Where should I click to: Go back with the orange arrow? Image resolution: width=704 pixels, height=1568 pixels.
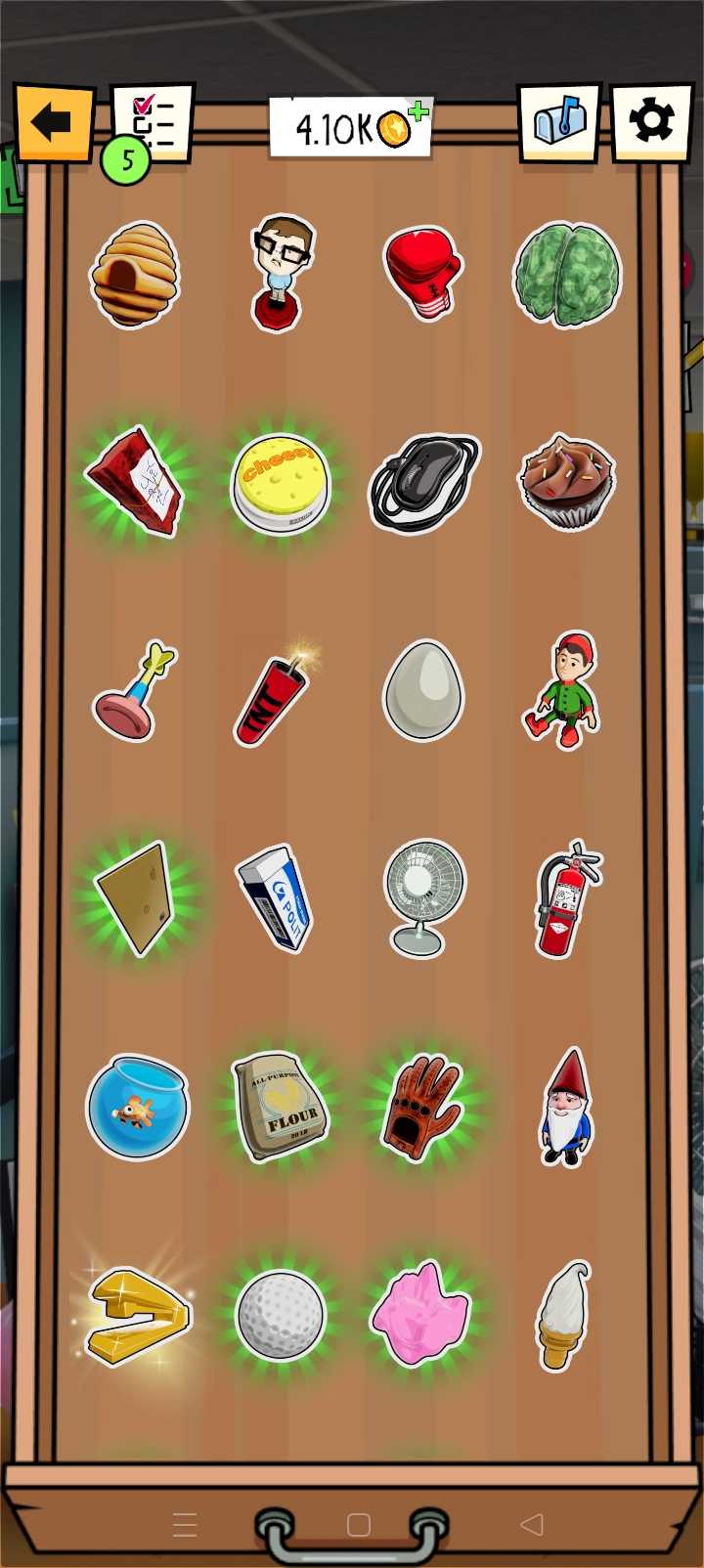[53, 123]
